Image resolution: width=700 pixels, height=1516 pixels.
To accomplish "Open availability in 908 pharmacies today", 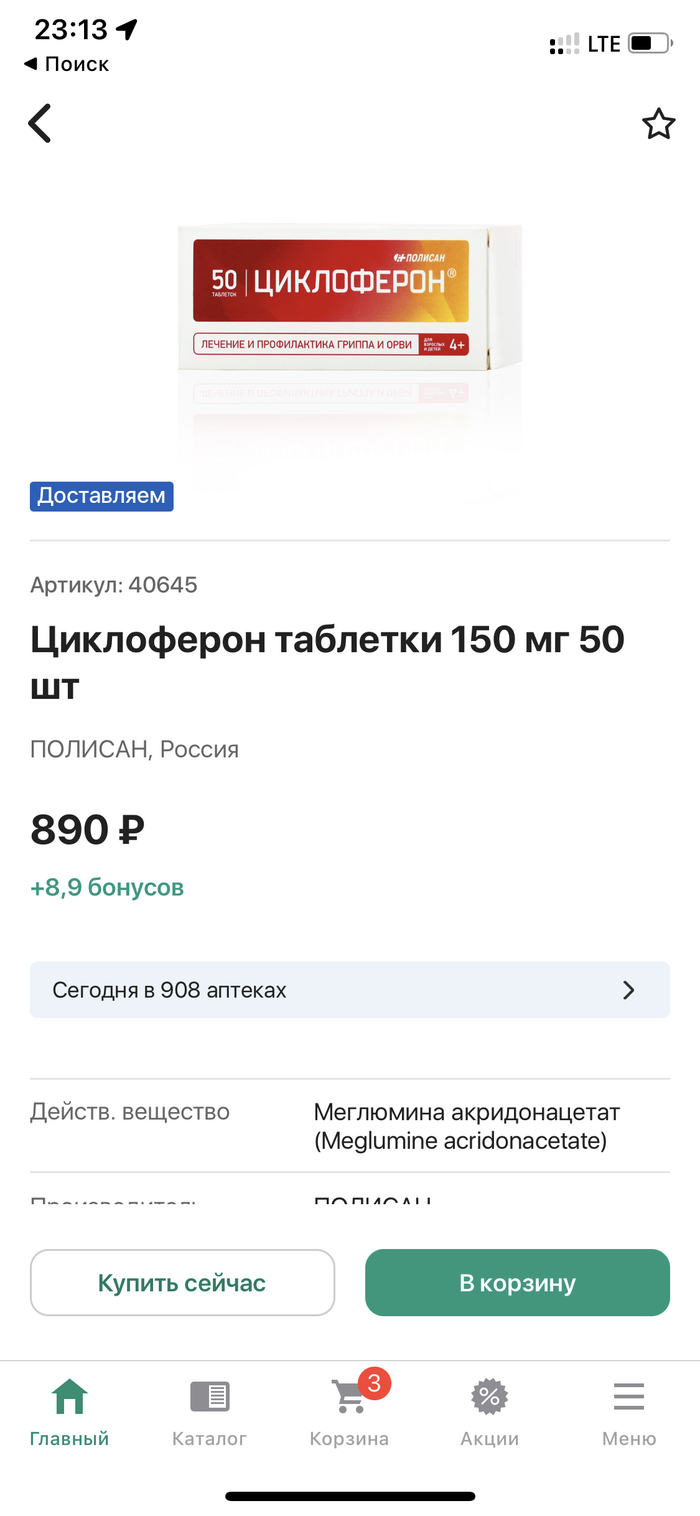I will (350, 990).
